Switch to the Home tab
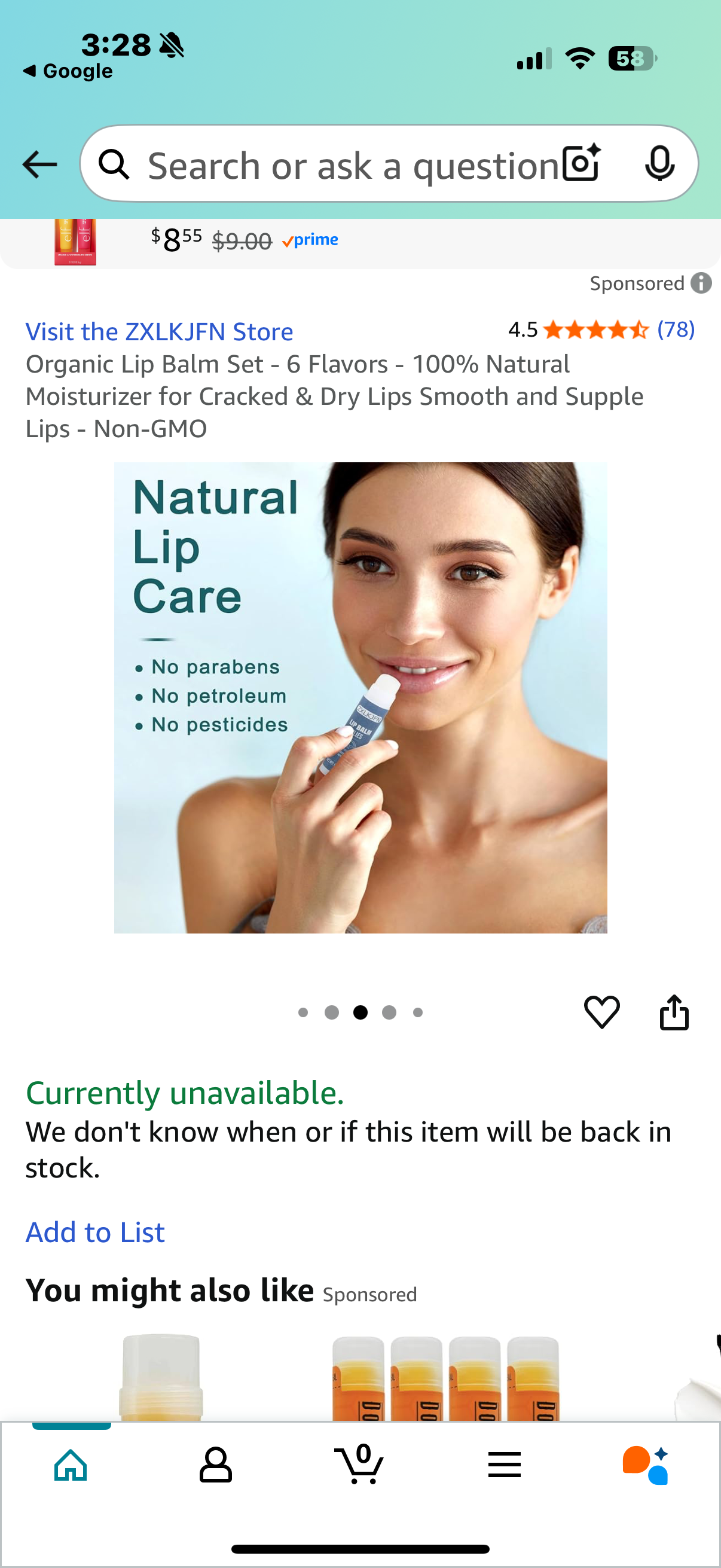Image resolution: width=721 pixels, height=1568 pixels. pyautogui.click(x=71, y=1465)
